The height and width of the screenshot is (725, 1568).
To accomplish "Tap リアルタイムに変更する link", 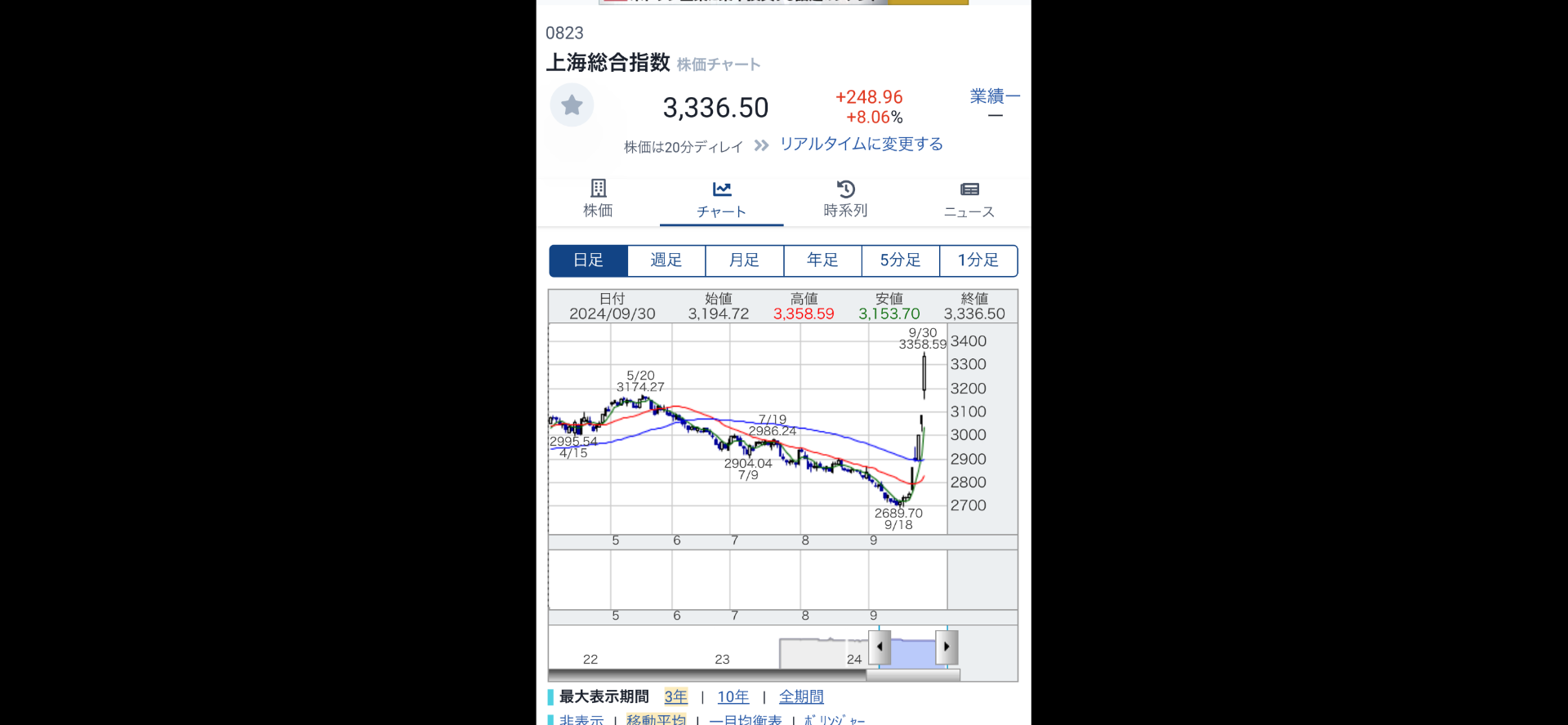I will pyautogui.click(x=861, y=145).
